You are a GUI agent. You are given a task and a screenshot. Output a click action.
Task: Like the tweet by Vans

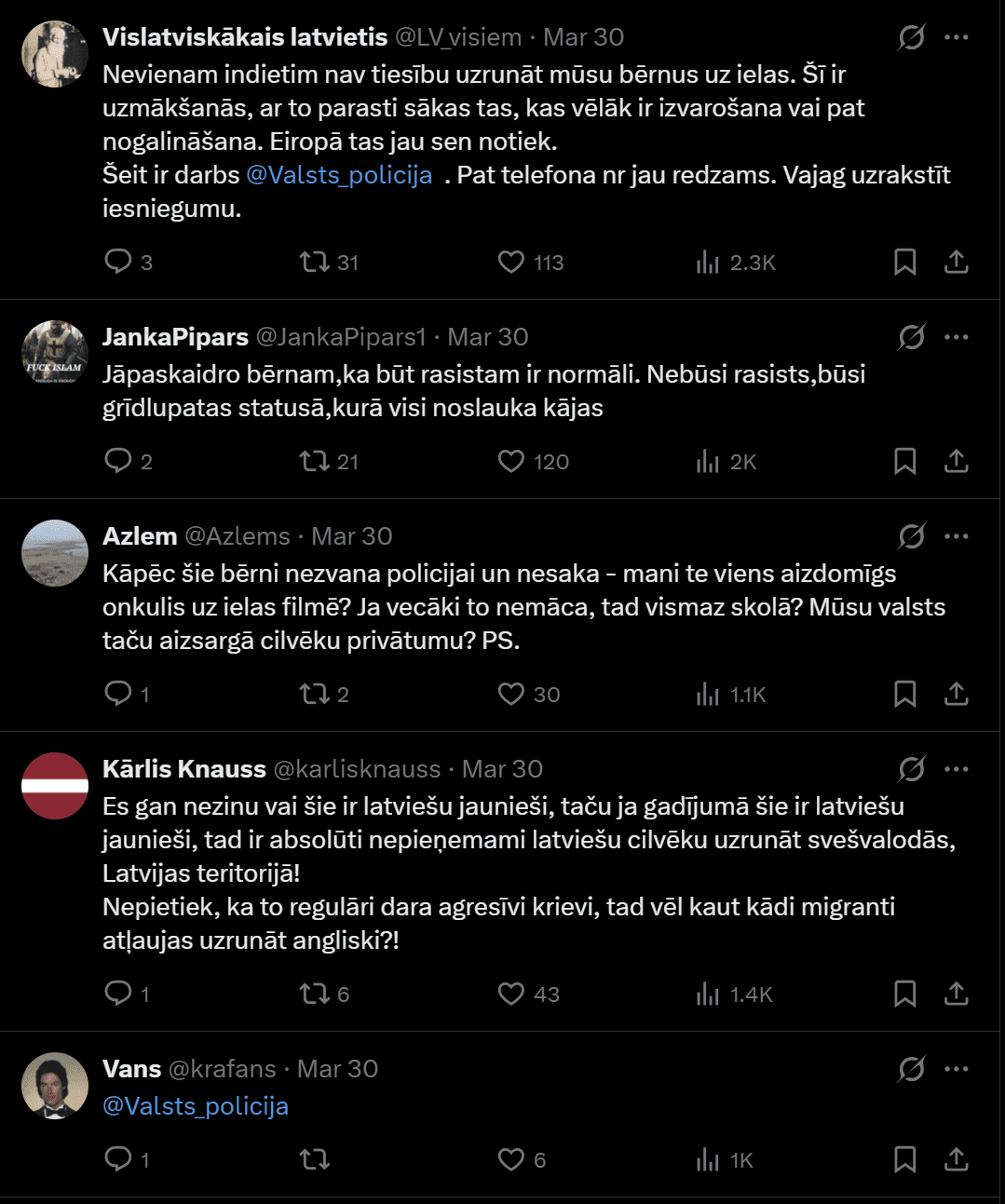point(511,1159)
